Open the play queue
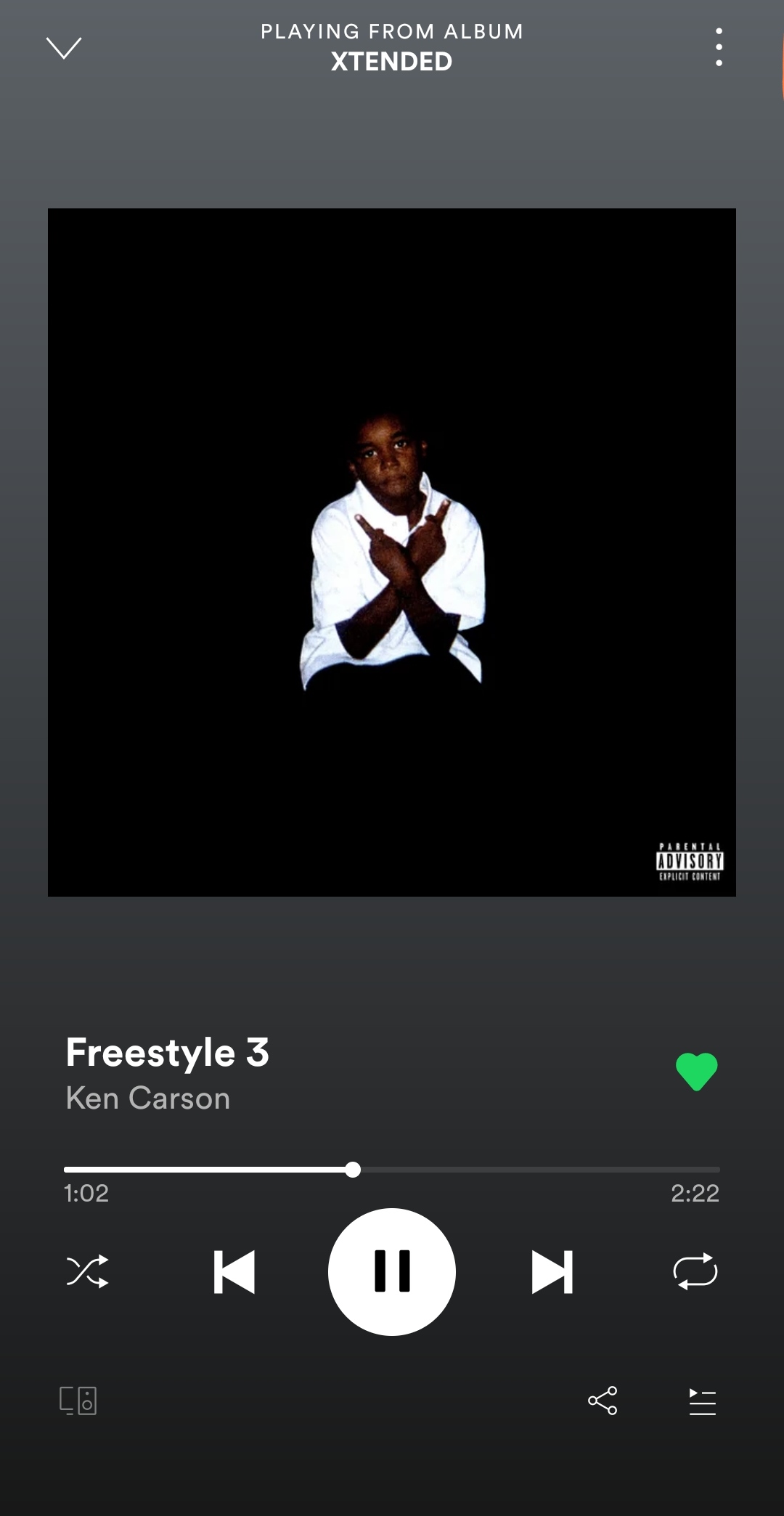 [702, 1401]
